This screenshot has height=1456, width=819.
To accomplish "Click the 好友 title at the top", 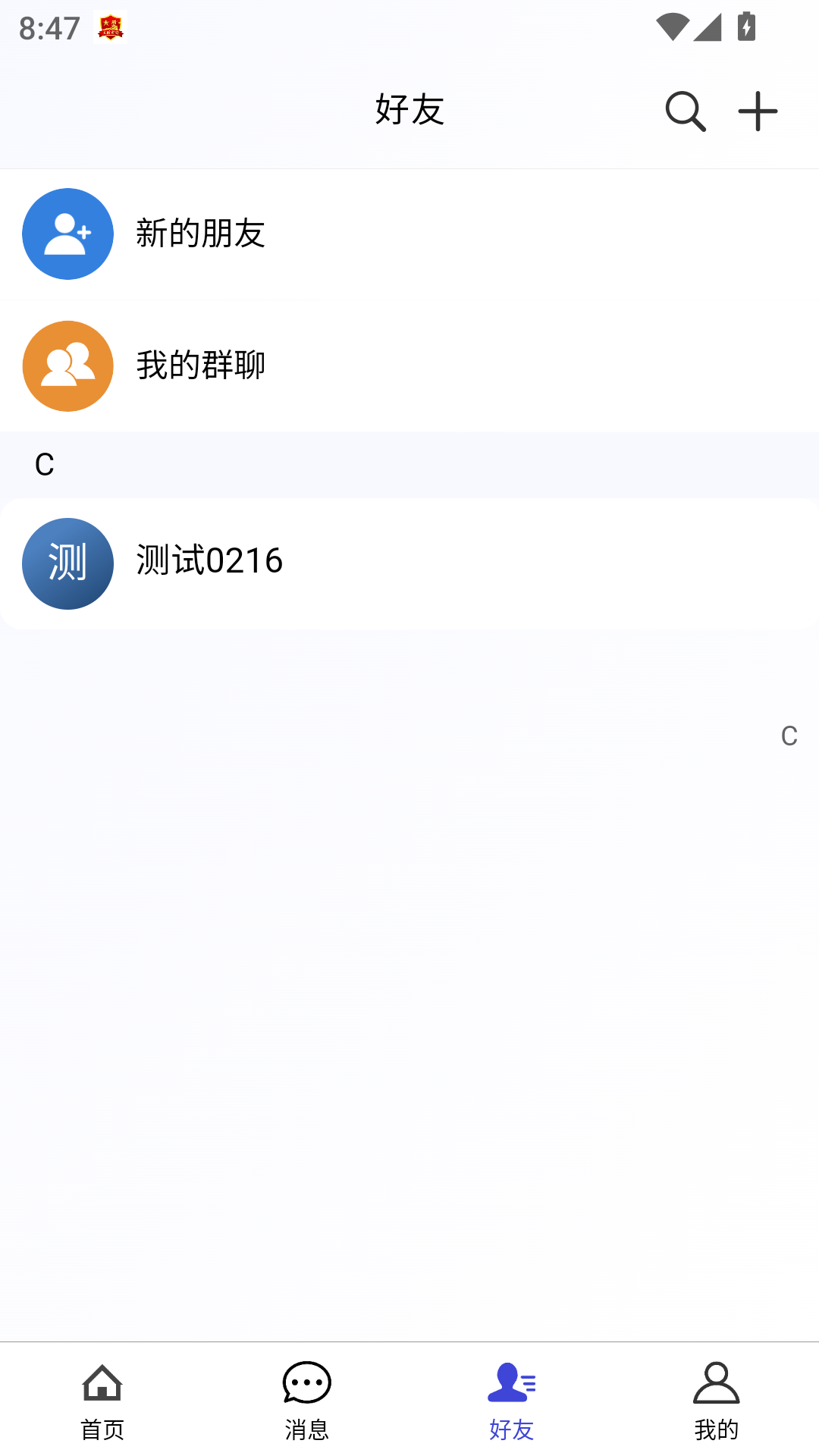I will [x=409, y=110].
